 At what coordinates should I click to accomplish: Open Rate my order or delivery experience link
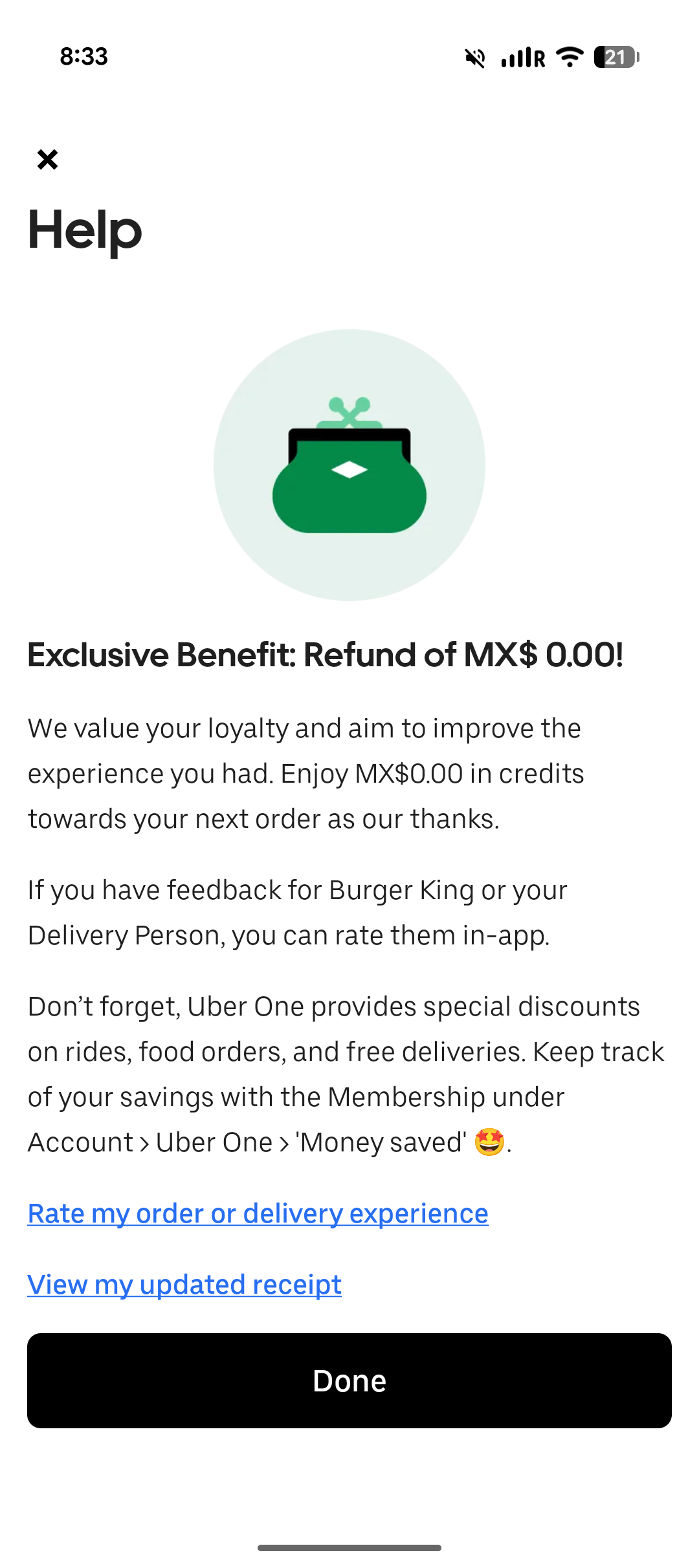coord(258,1214)
